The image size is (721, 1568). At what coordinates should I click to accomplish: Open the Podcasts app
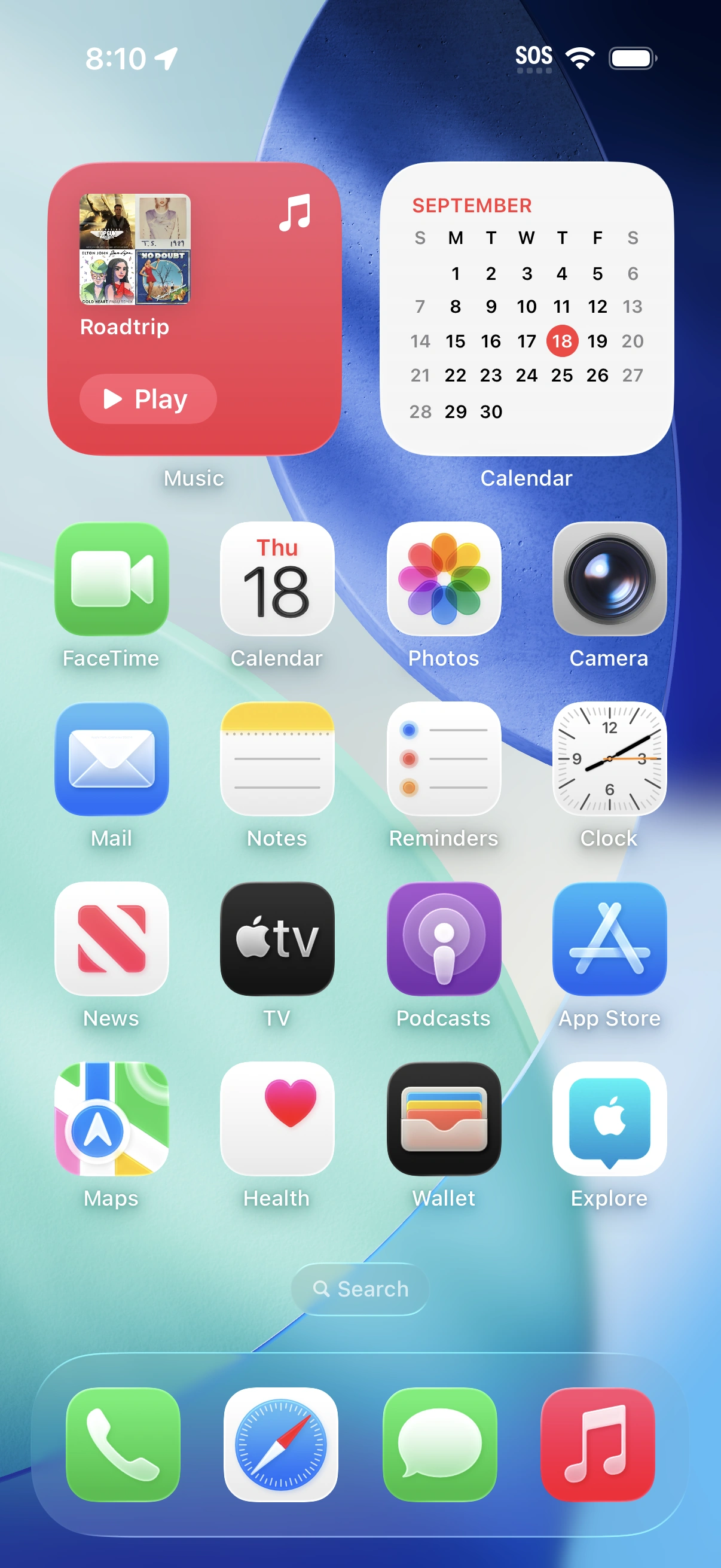[x=444, y=939]
